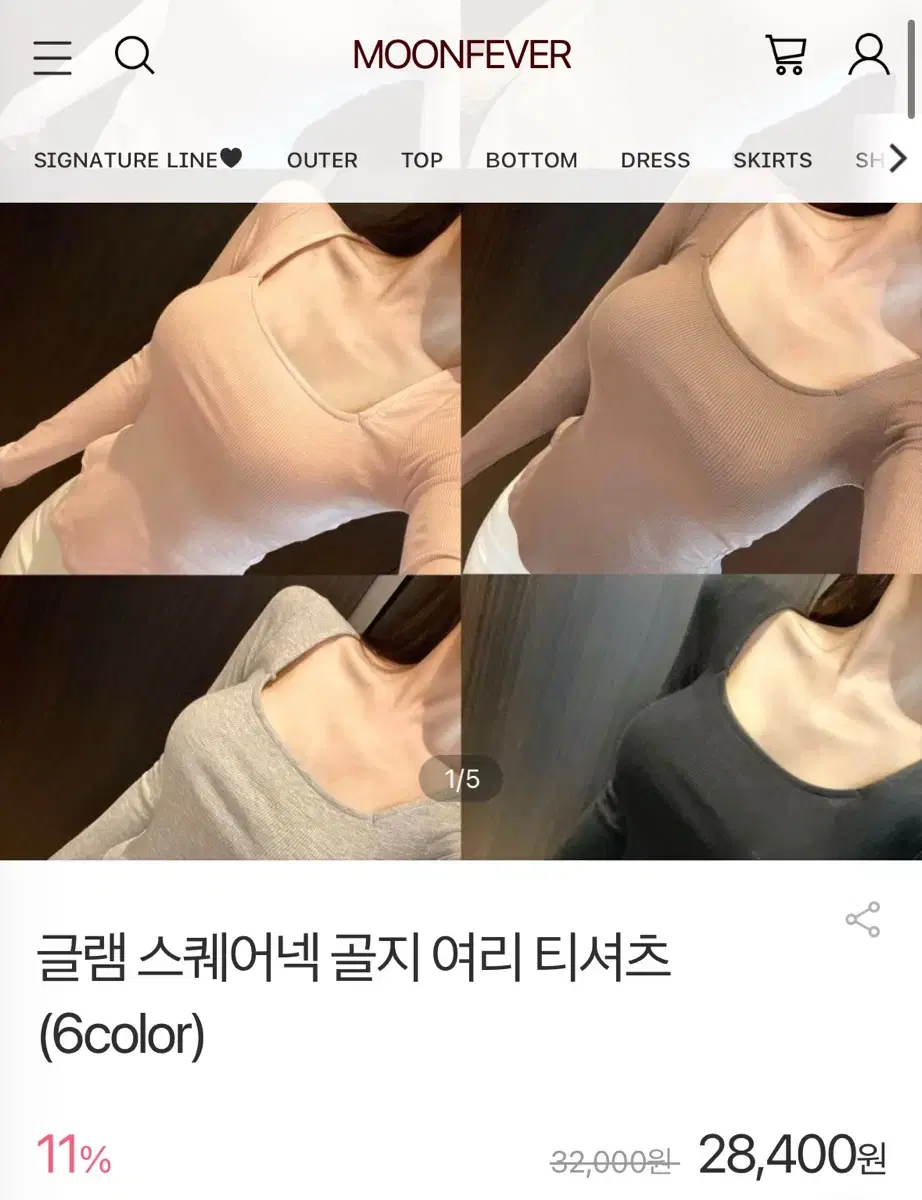Click the BOTTOM category link
The width and height of the screenshot is (922, 1200).
click(531, 160)
